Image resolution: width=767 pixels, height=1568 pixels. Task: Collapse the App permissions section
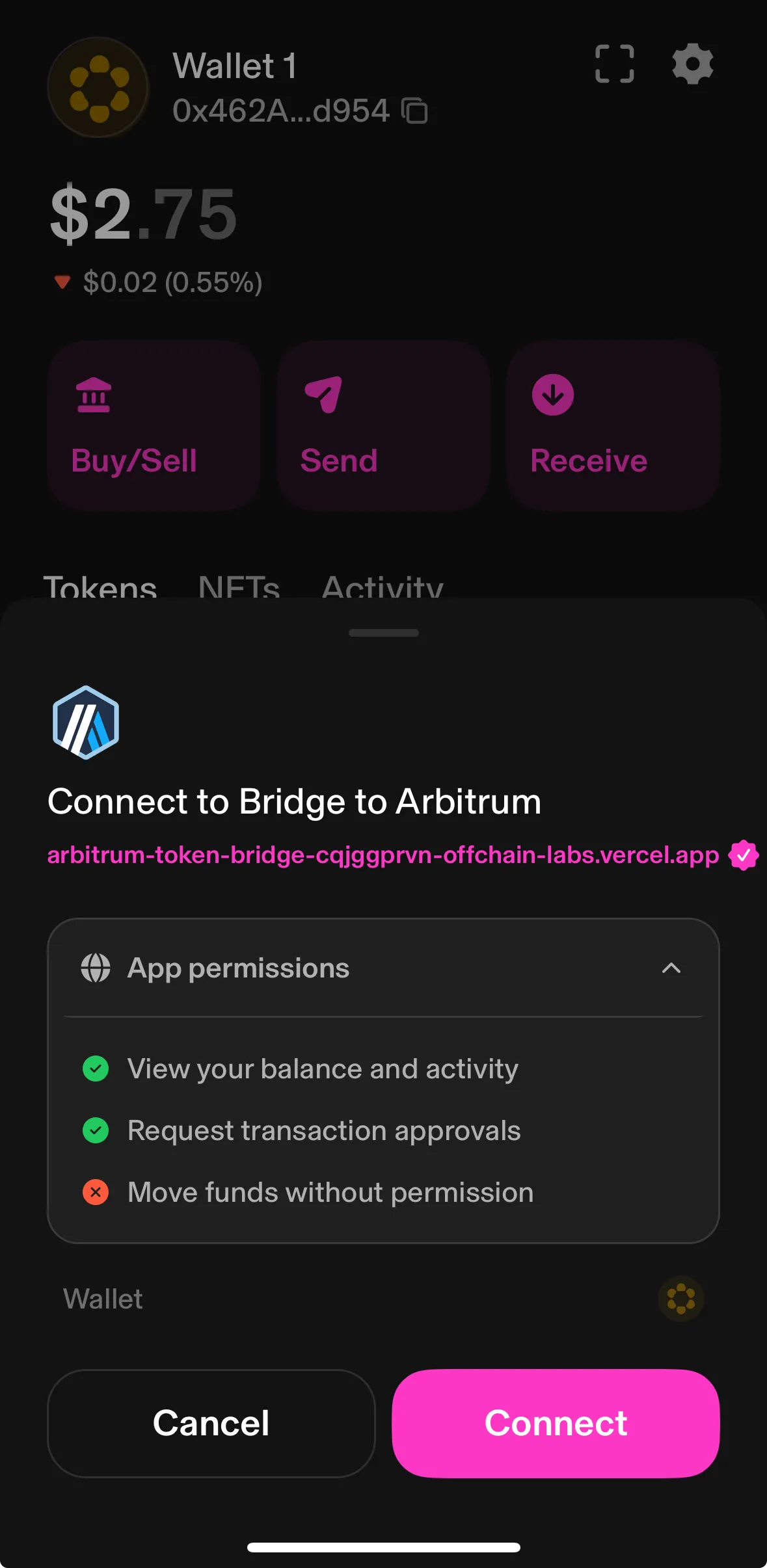tap(671, 968)
